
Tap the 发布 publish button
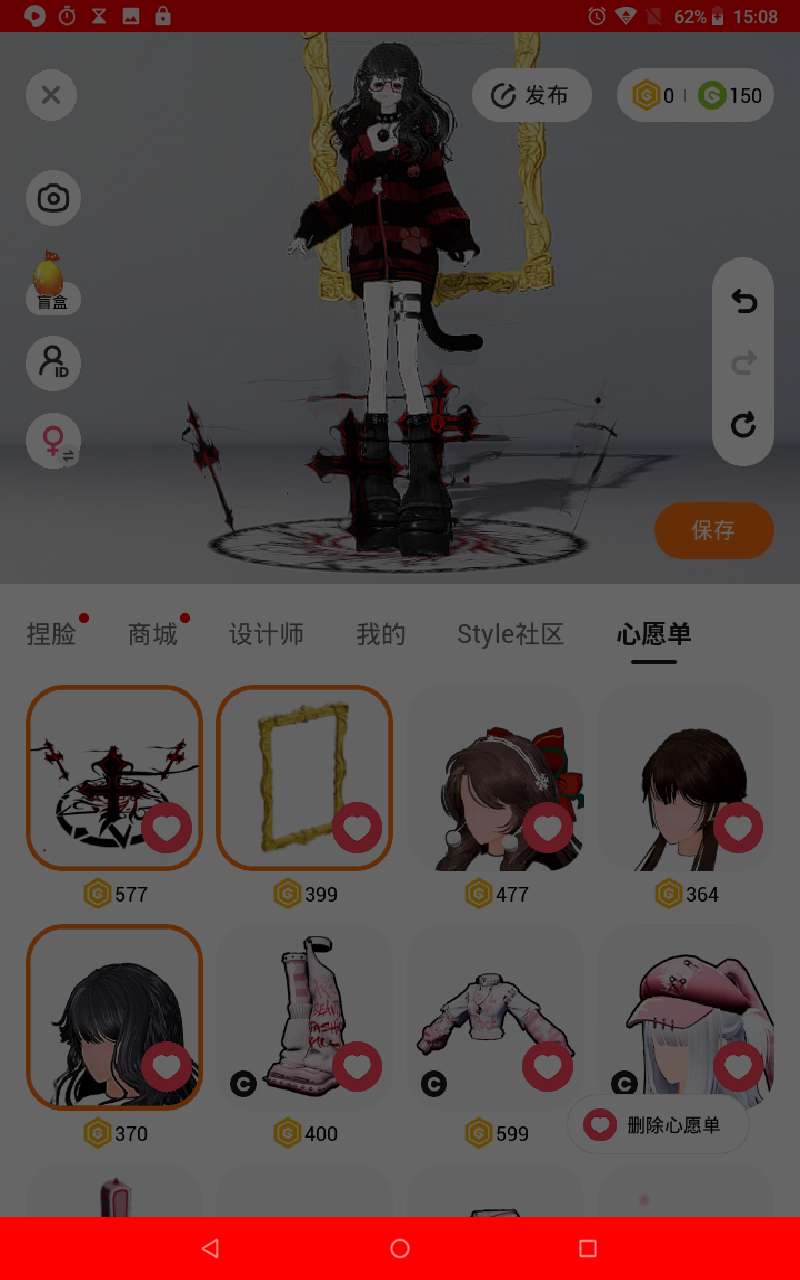[531, 96]
